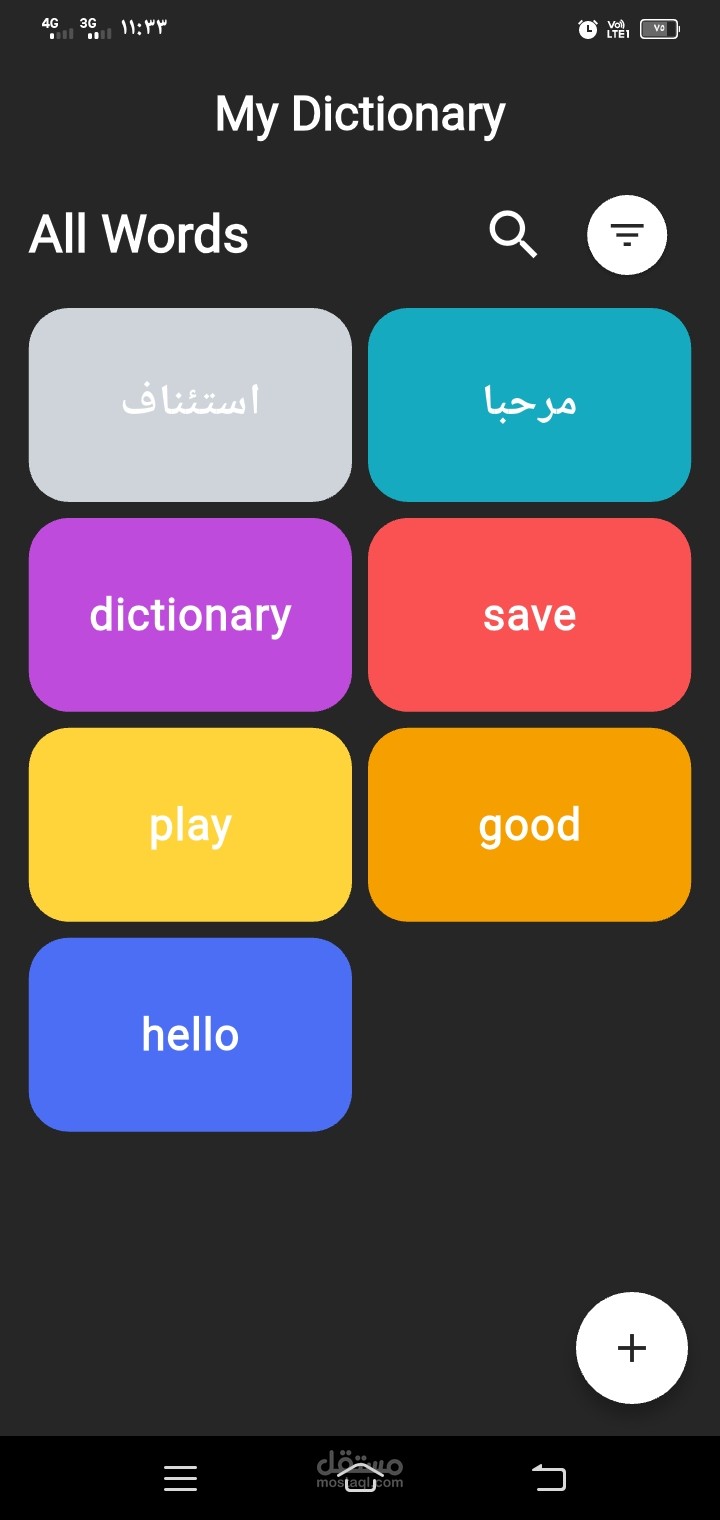Screen dimensions: 720x1520
Task: Tap the VoLTE status indicator
Action: coord(617,28)
